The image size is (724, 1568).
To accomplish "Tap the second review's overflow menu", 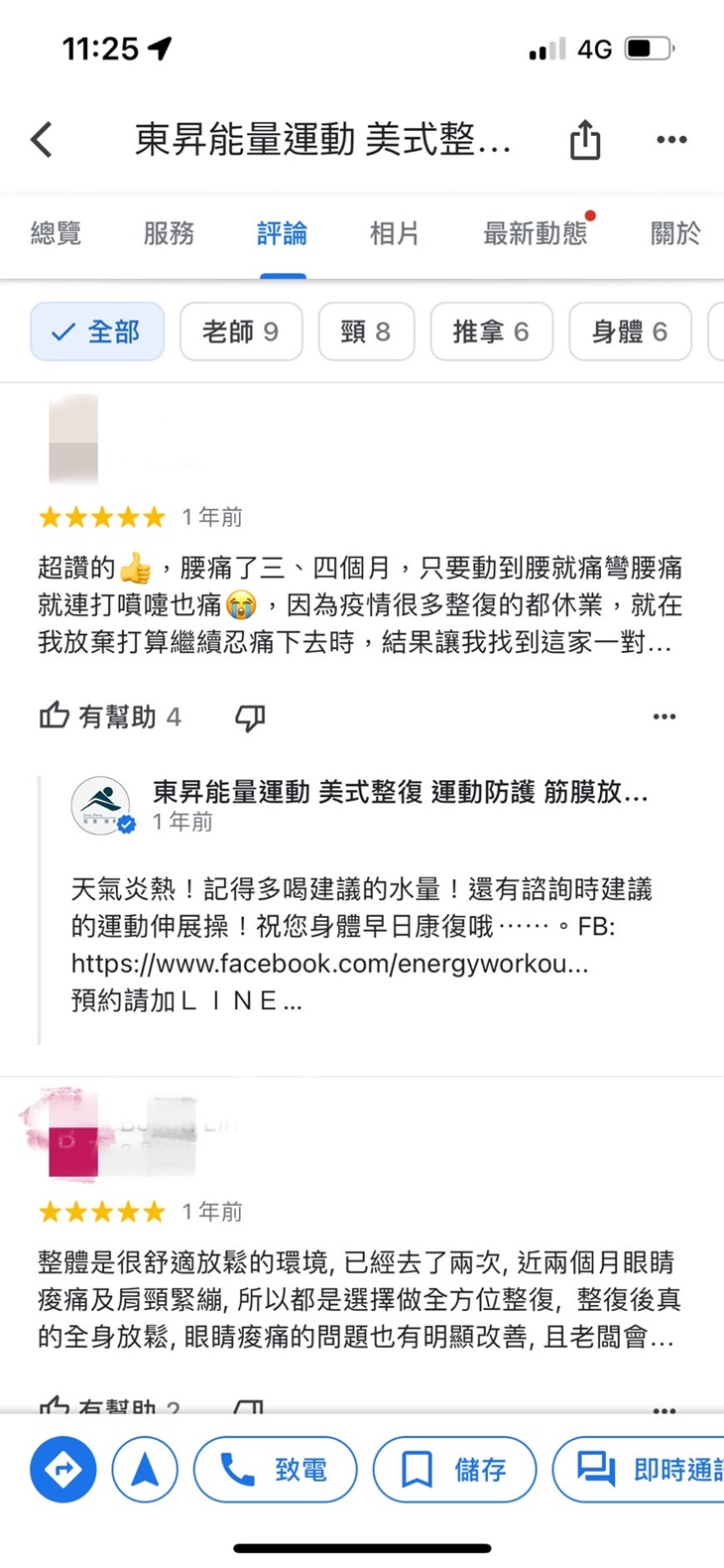I will (x=664, y=1411).
